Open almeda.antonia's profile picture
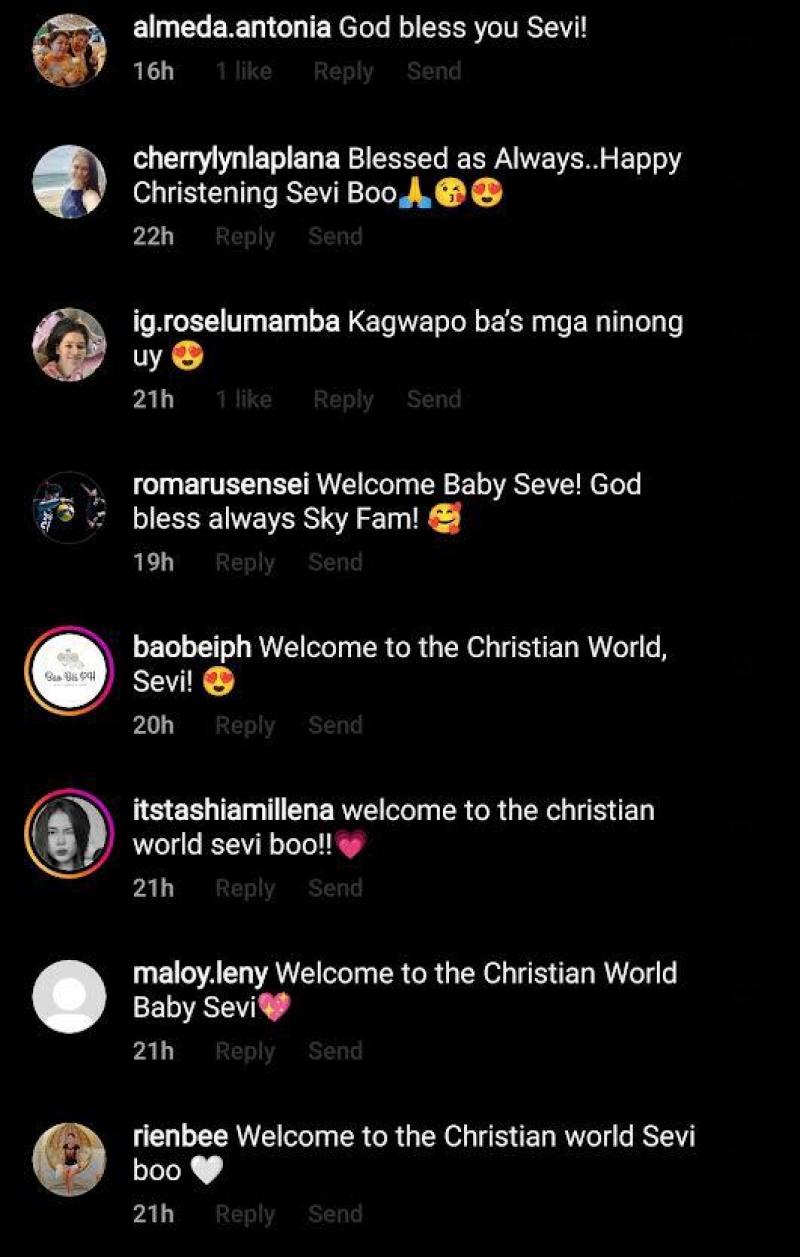The image size is (800, 1257). [x=69, y=50]
